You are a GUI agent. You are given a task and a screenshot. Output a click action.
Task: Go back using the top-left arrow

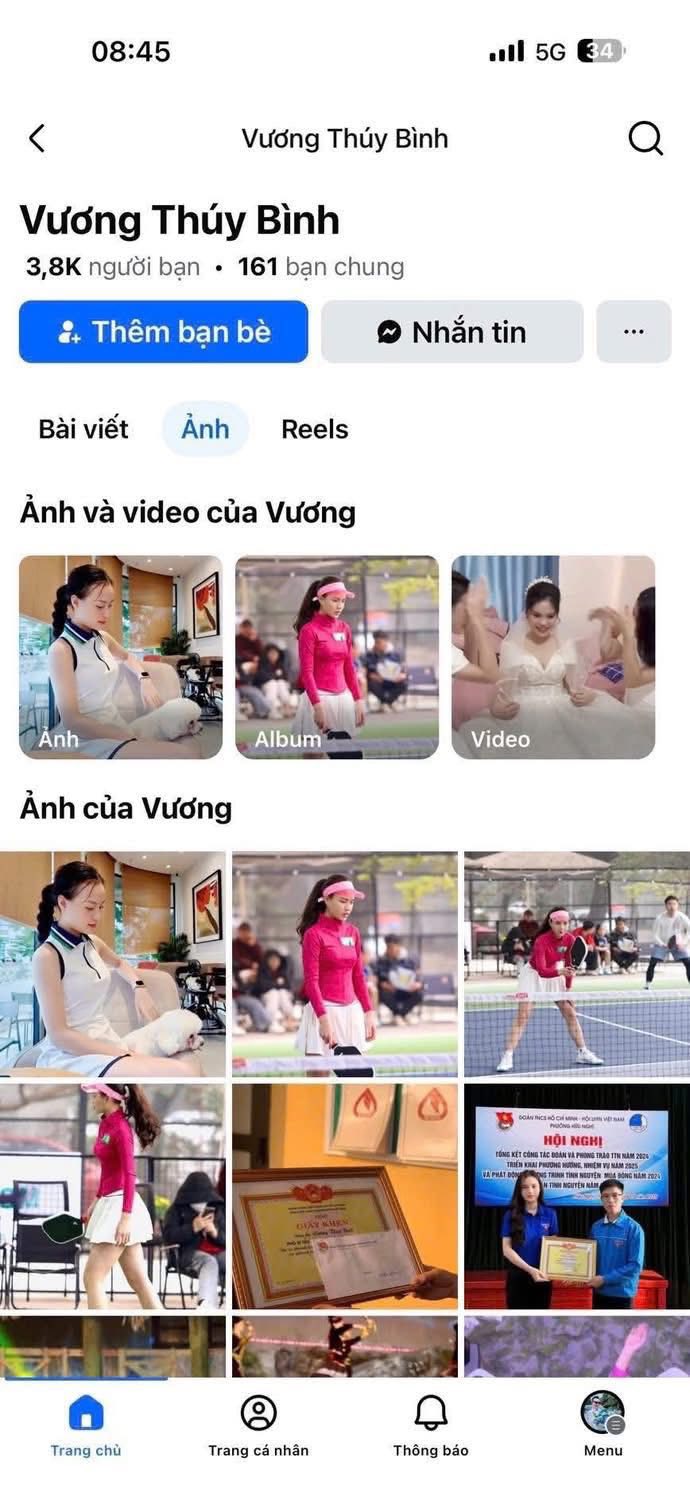[37, 138]
